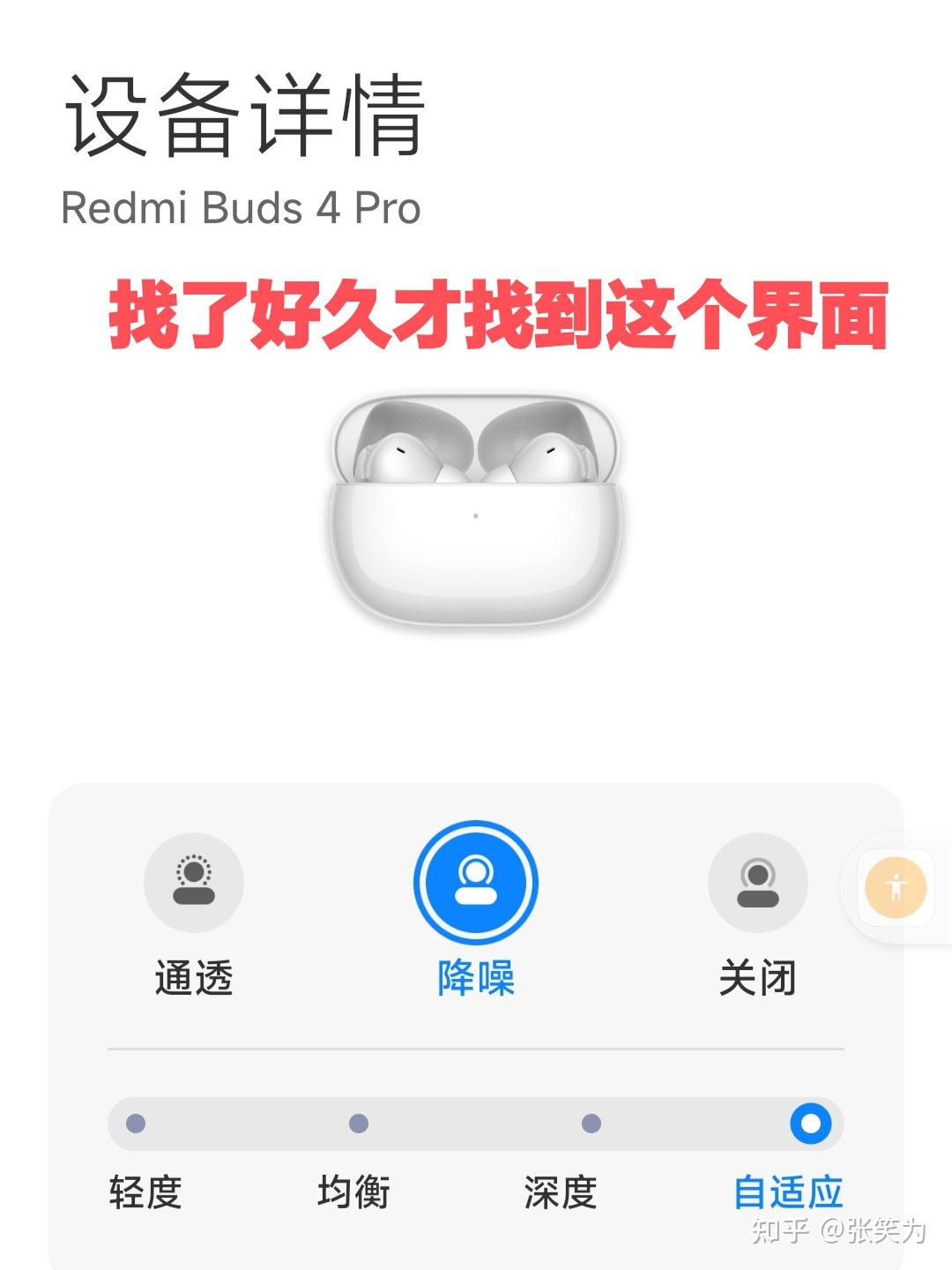Select the 关闭 off mode icon
The image size is (952, 1270).
tap(756, 885)
